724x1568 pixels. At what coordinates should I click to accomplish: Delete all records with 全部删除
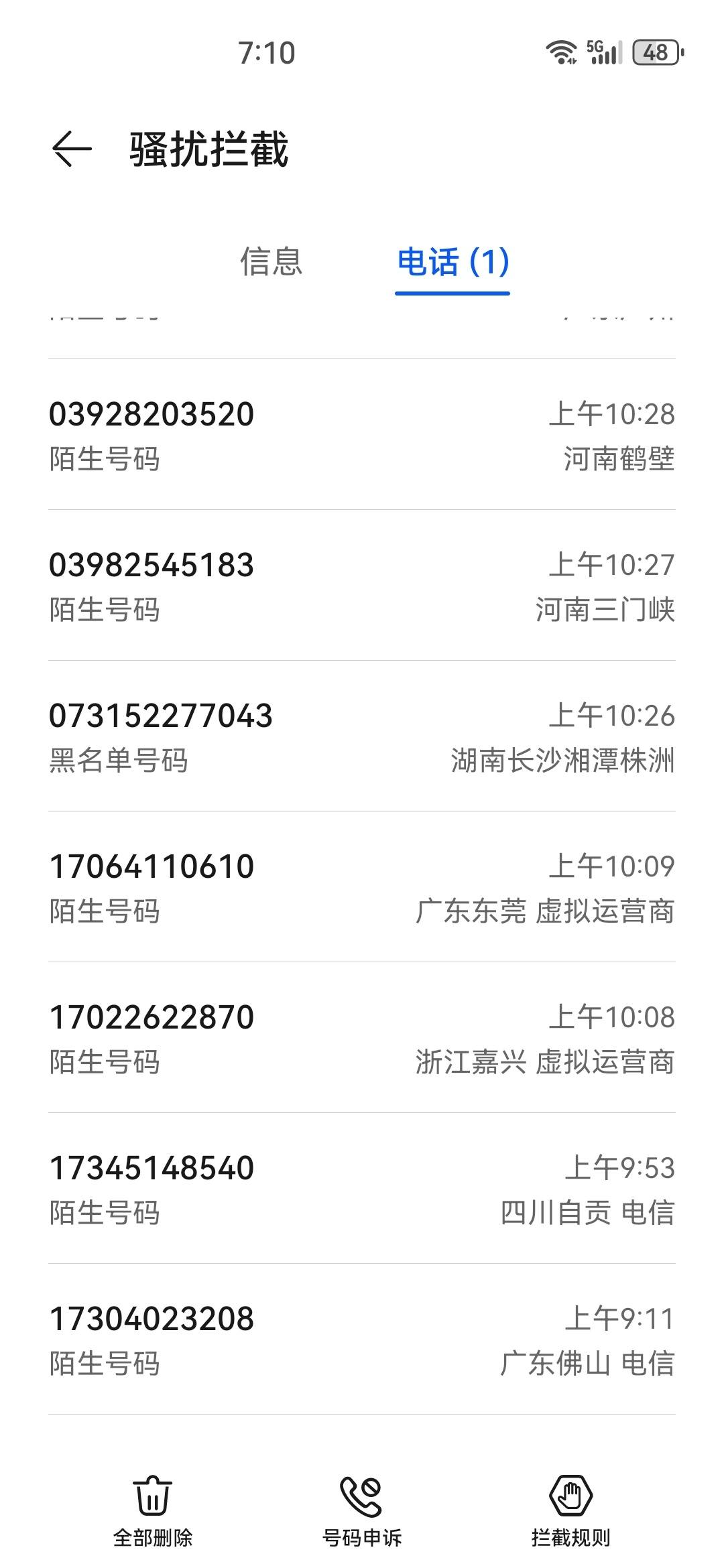coord(153,1510)
